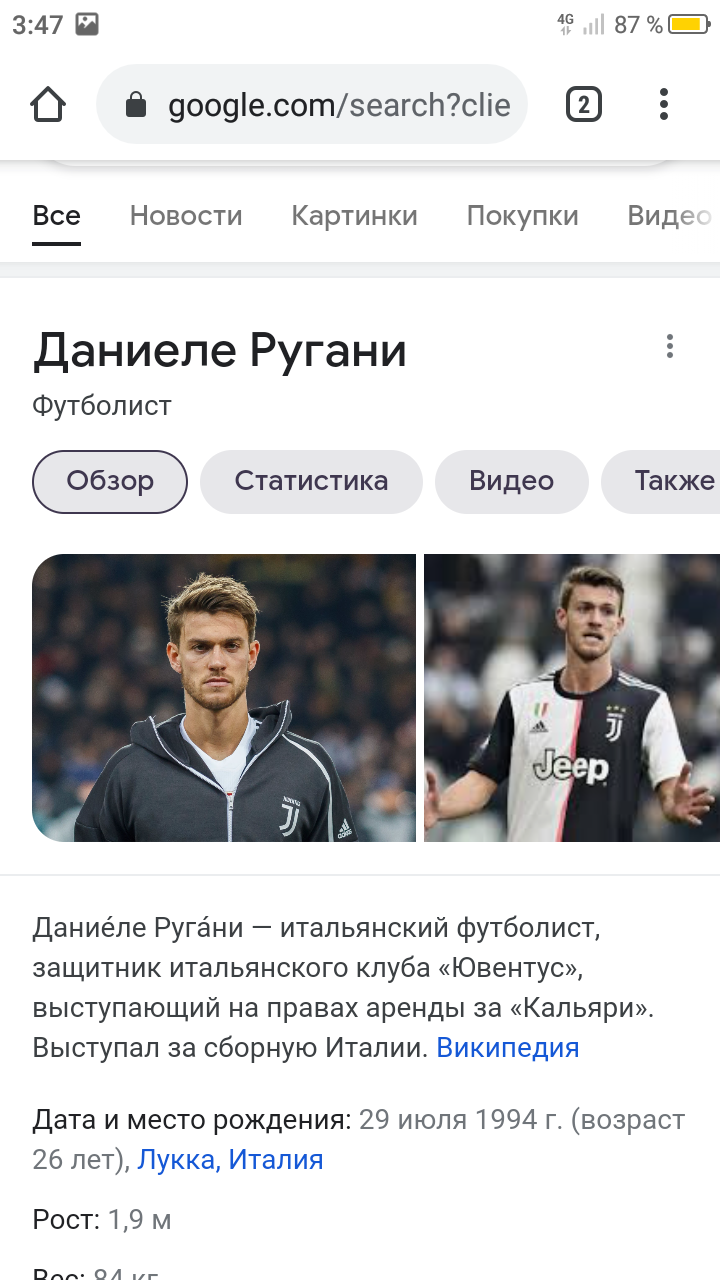
Task: Open Chrome's three-dot menu
Action: pyautogui.click(x=664, y=104)
